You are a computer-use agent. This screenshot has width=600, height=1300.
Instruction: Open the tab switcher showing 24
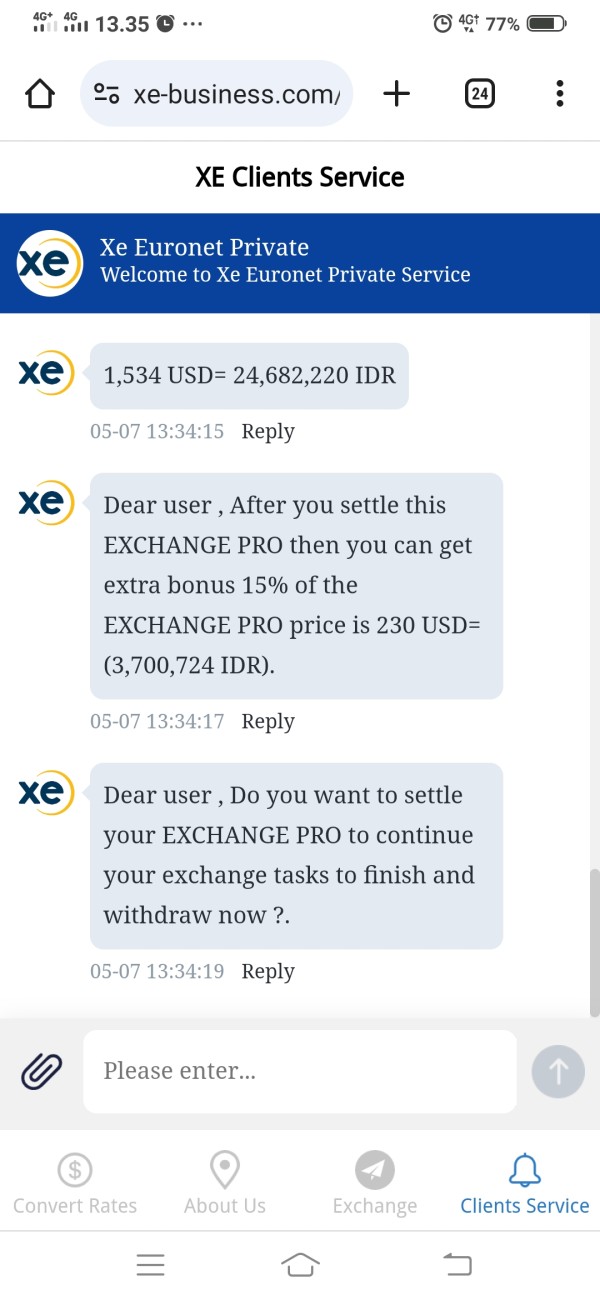(480, 94)
